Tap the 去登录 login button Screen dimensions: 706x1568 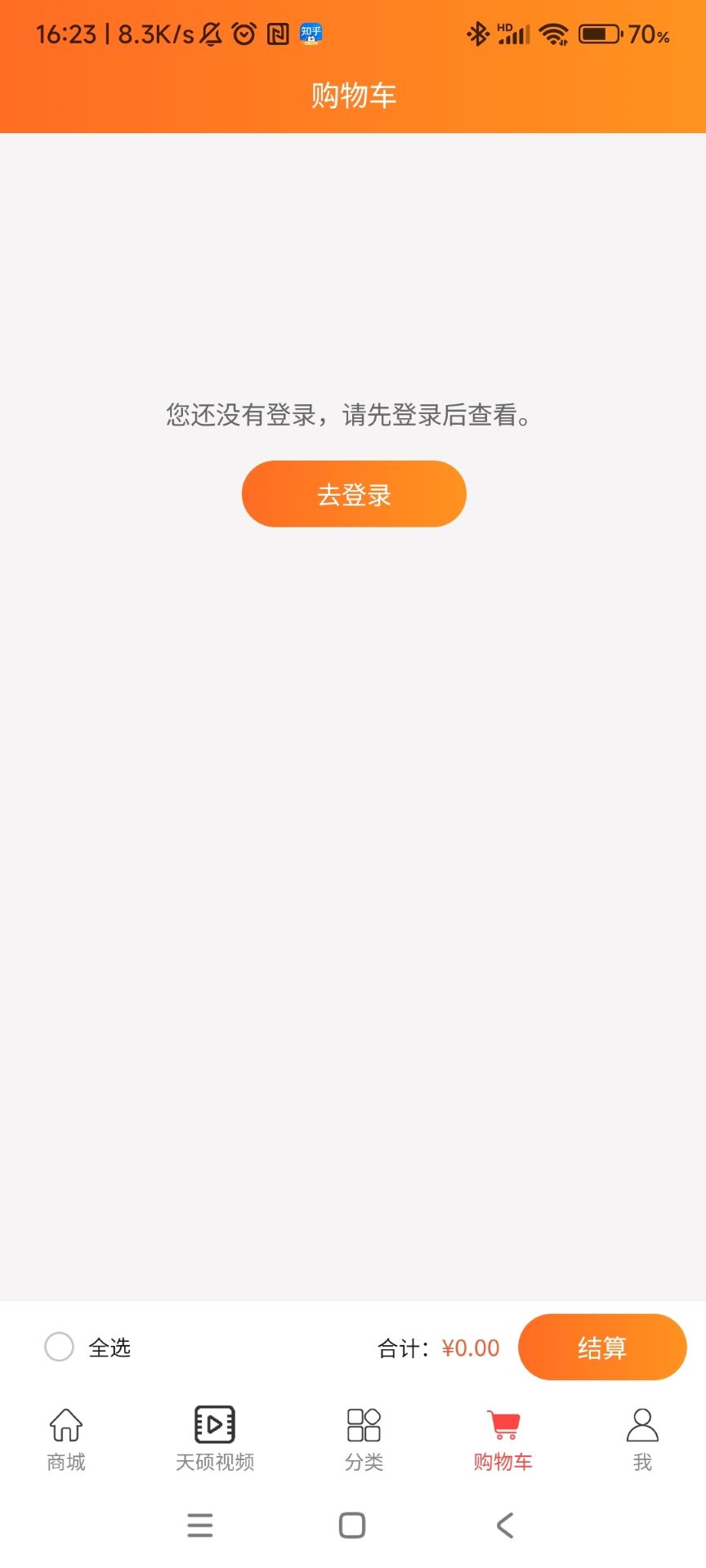point(353,493)
